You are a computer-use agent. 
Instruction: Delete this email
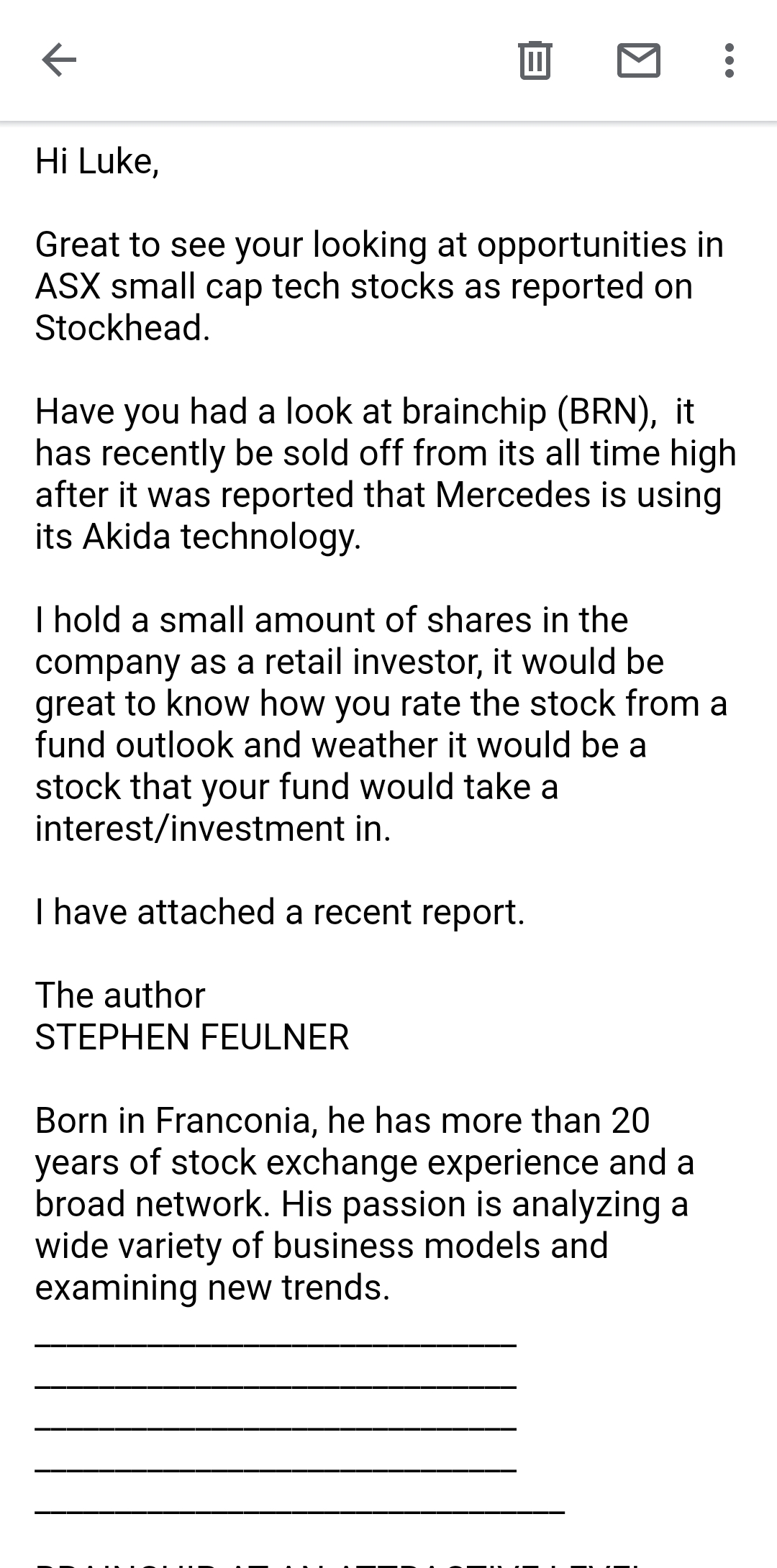[x=535, y=60]
